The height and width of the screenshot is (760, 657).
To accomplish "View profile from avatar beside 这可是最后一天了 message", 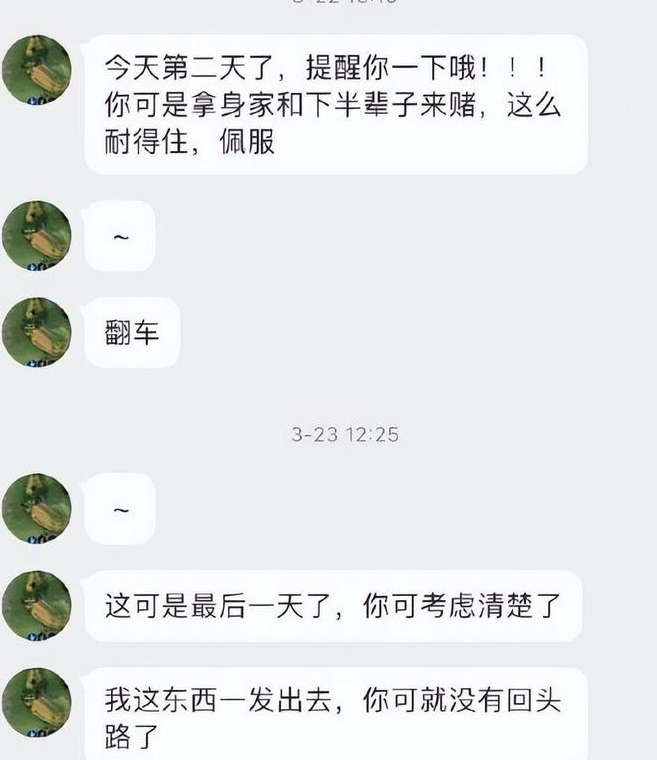I will coord(36,606).
